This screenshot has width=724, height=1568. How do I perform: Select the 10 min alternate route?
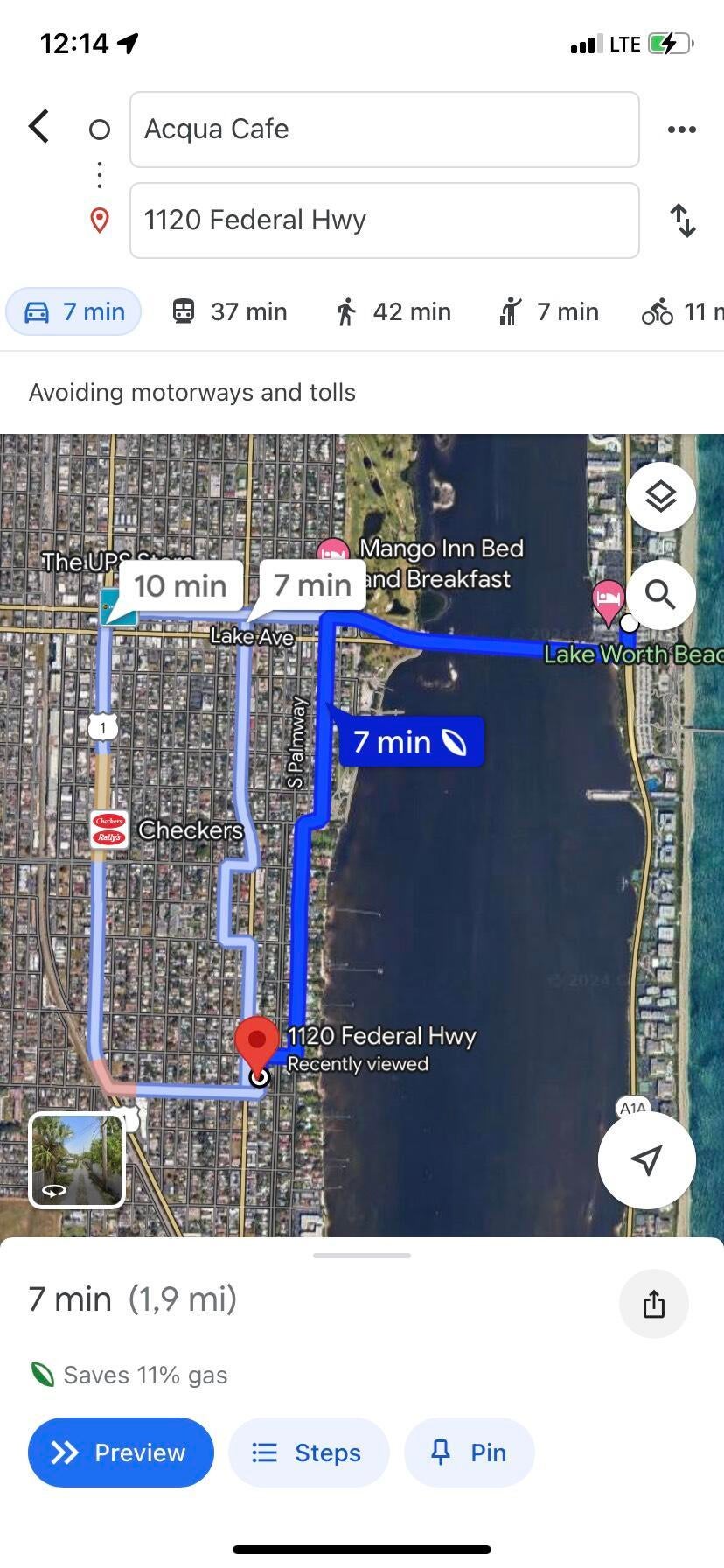pyautogui.click(x=180, y=585)
